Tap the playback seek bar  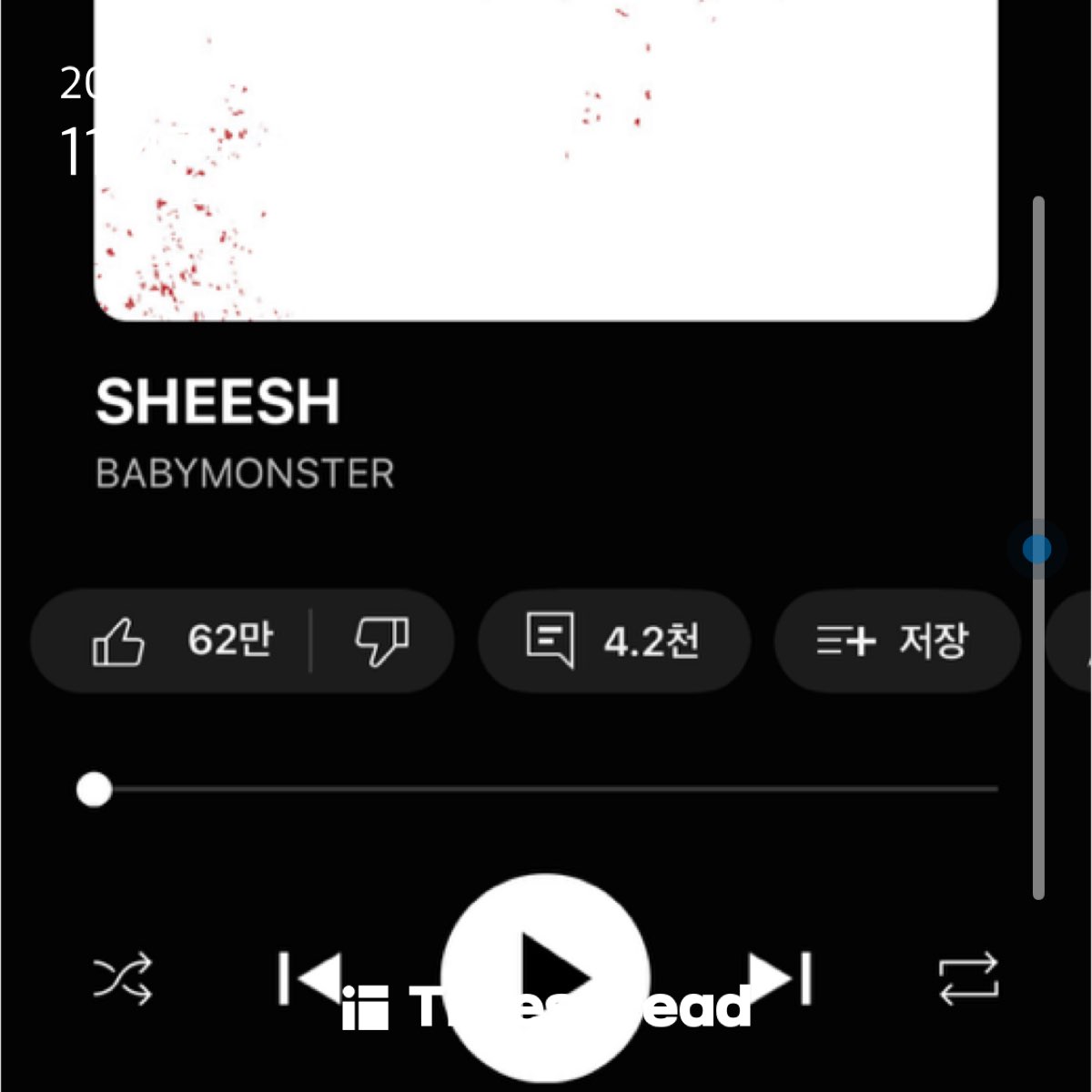(x=546, y=790)
